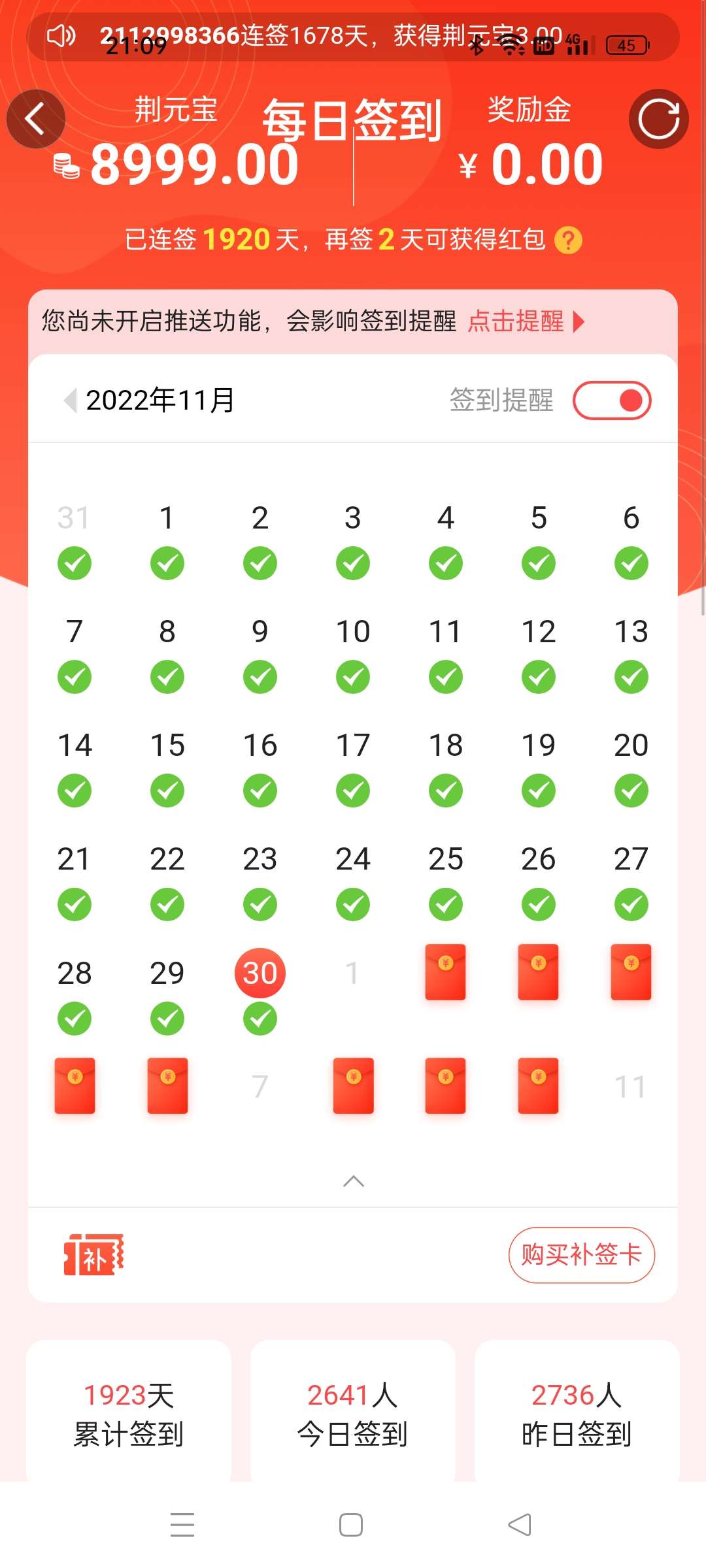Toggle the 签到提醒 switch
706x1568 pixels.
click(x=612, y=400)
